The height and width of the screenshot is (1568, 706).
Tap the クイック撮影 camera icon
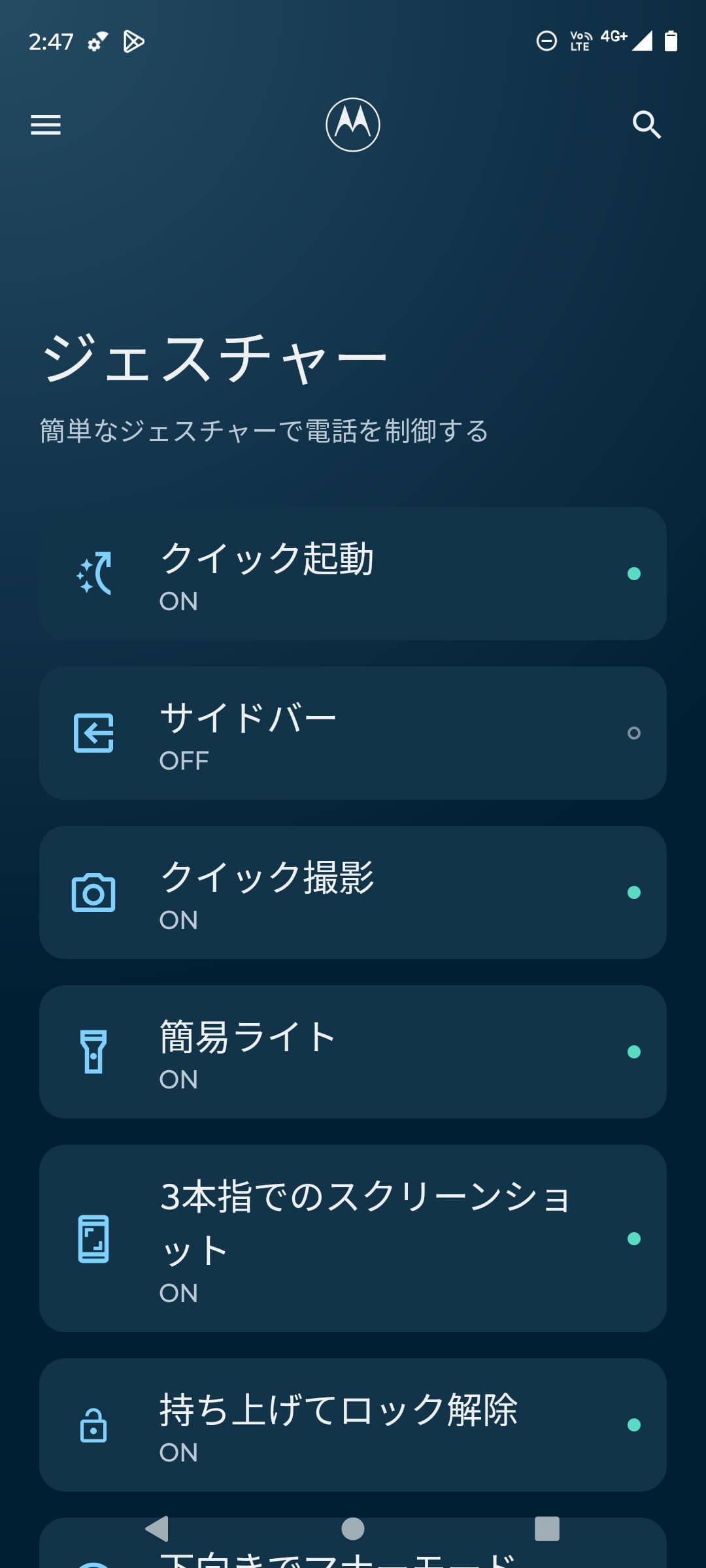95,892
